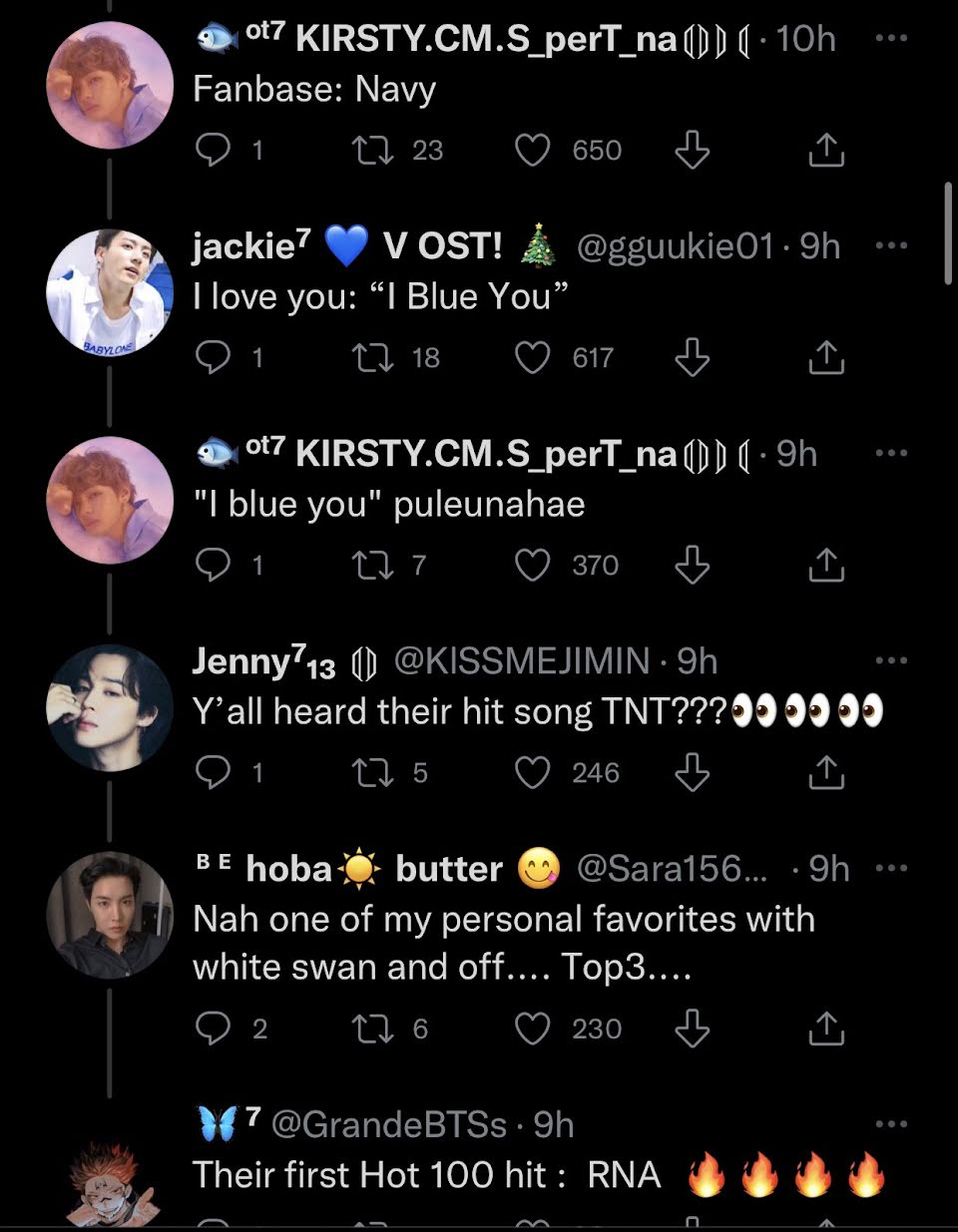Open the @GrandeBTSs "Hot 100 hit" tweet

coord(427,1175)
